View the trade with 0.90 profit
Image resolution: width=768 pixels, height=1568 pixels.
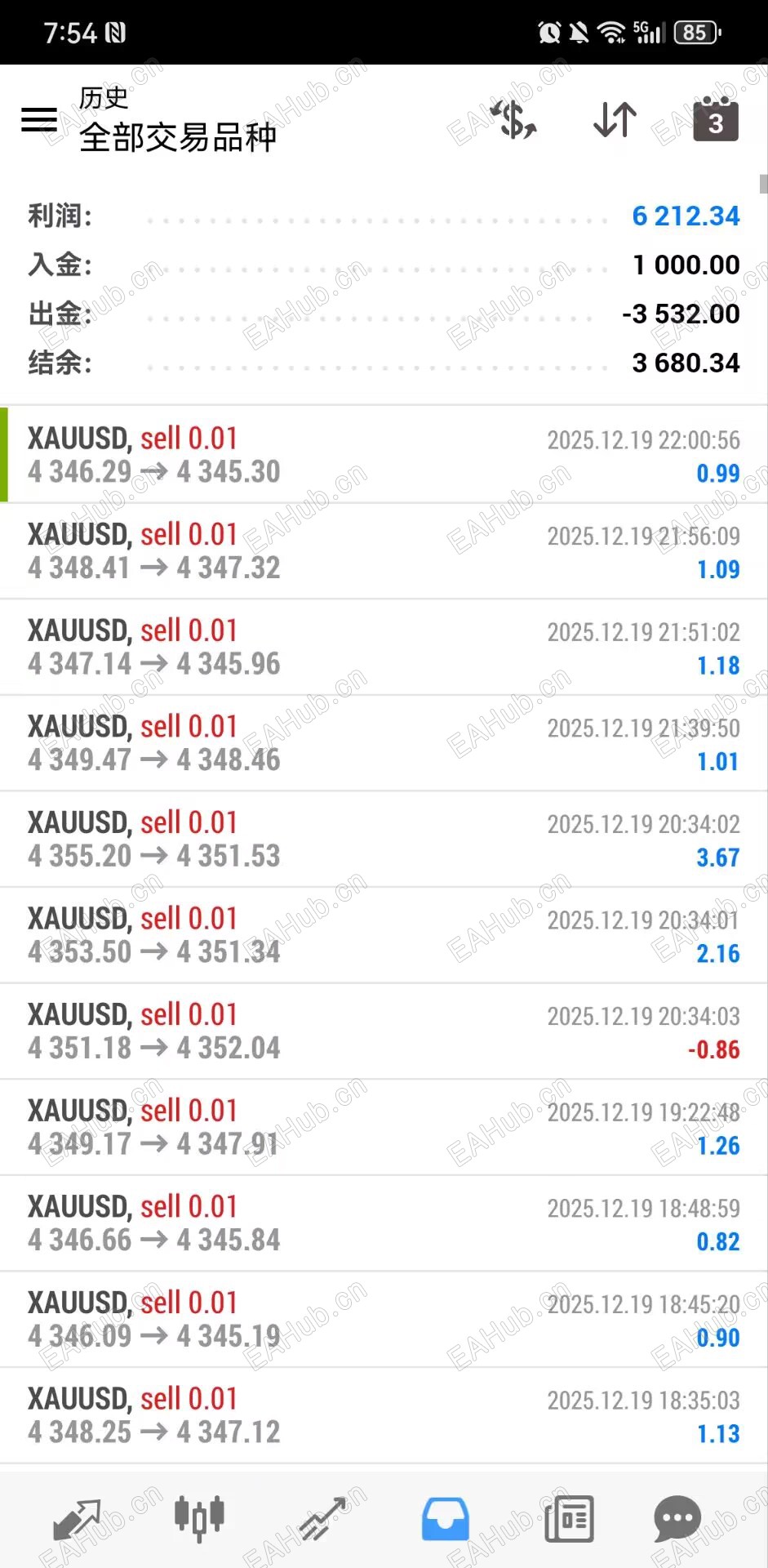[384, 1320]
